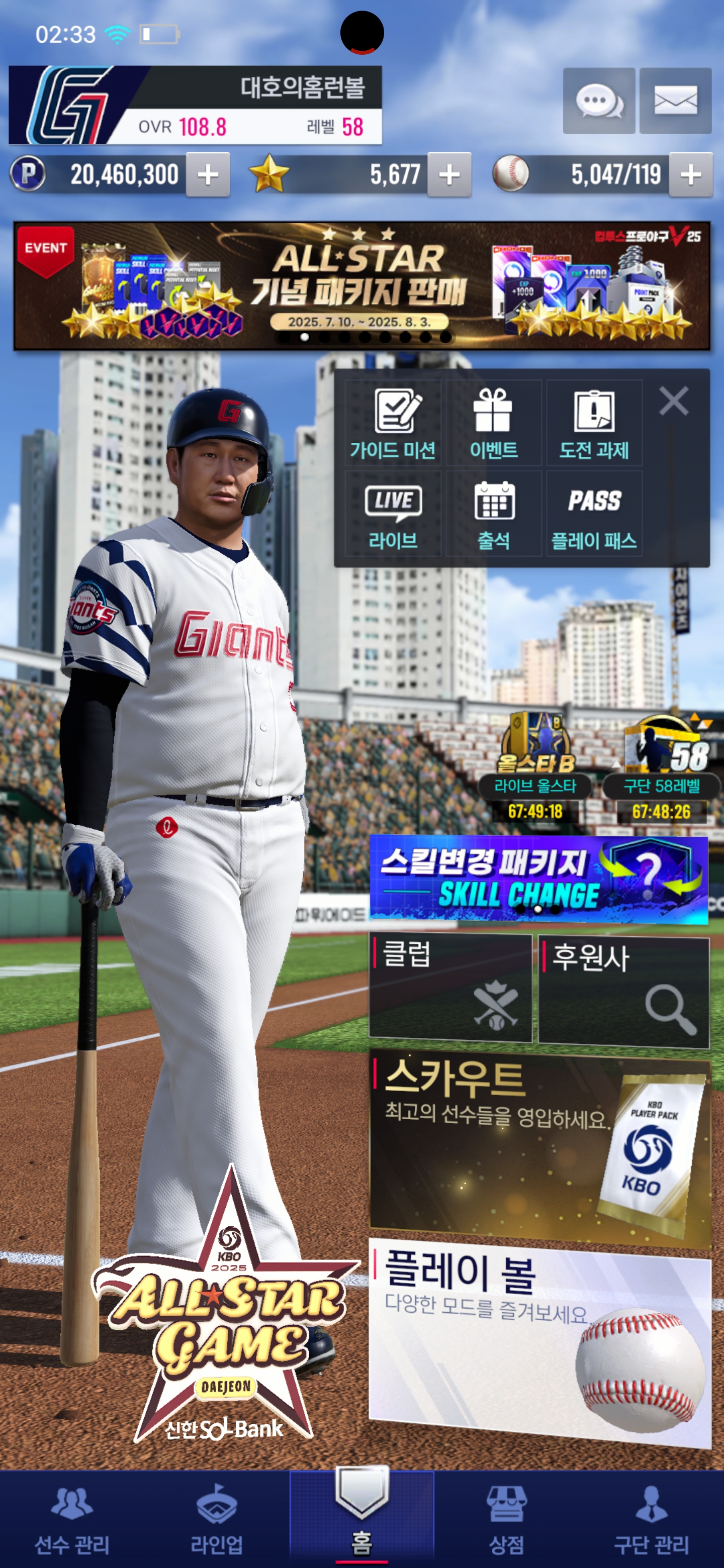Open 출석 attendance calendar
Screen dimensions: 724x1568
click(x=493, y=514)
